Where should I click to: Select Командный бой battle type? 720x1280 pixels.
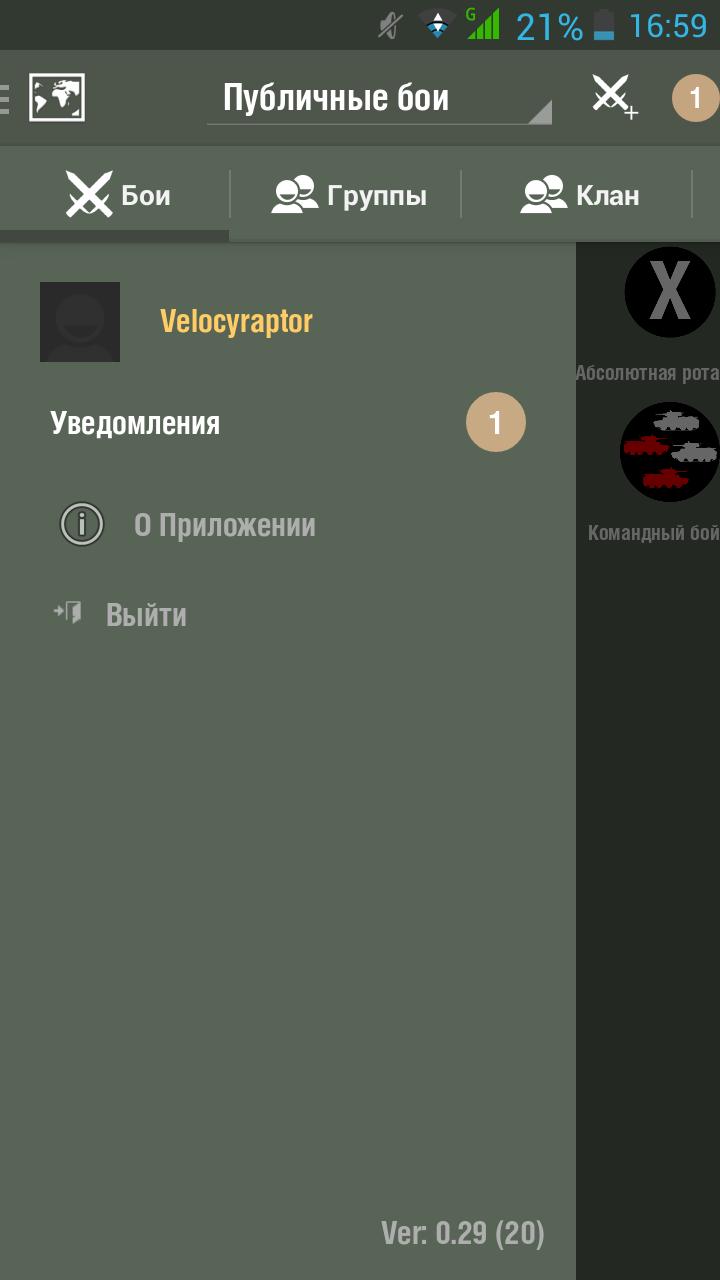tap(668, 452)
